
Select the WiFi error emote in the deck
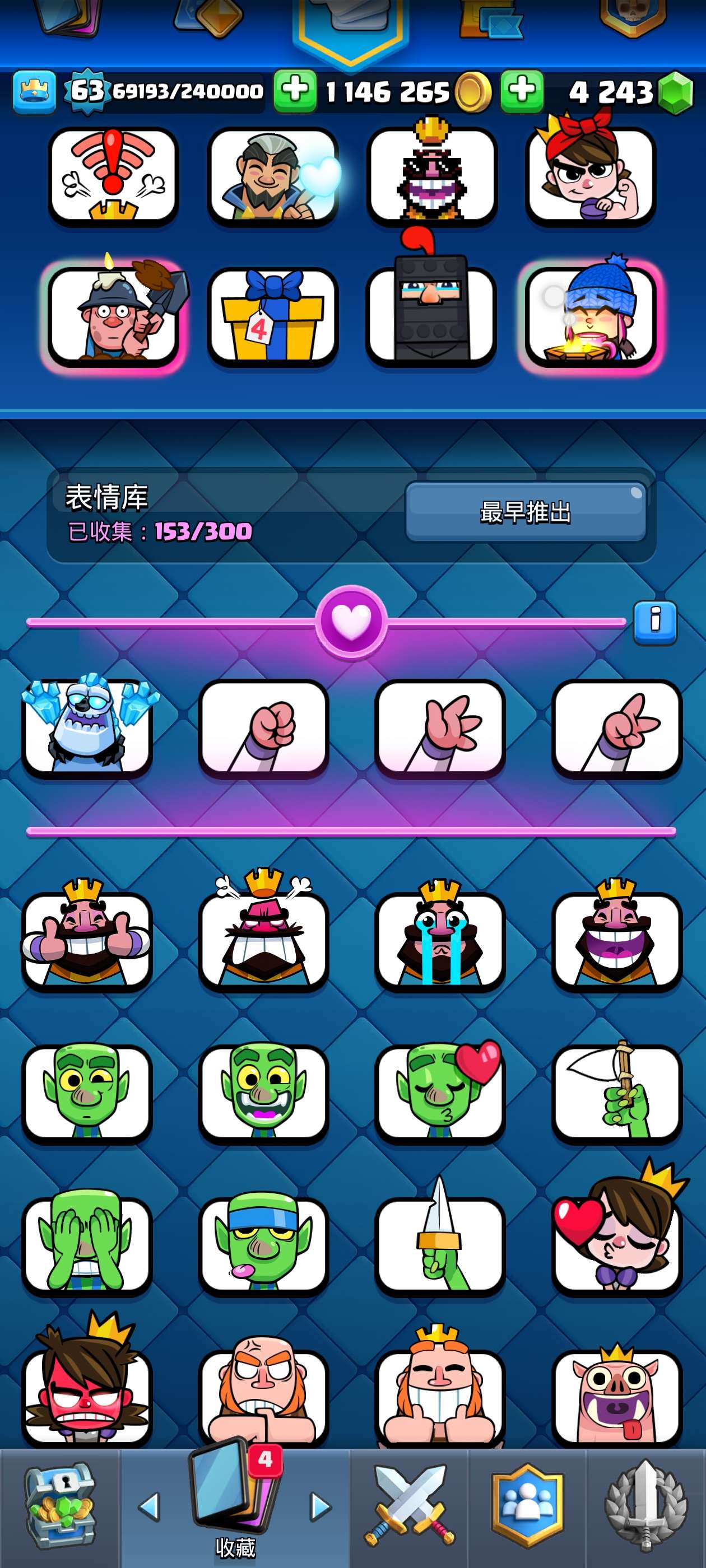click(x=113, y=176)
